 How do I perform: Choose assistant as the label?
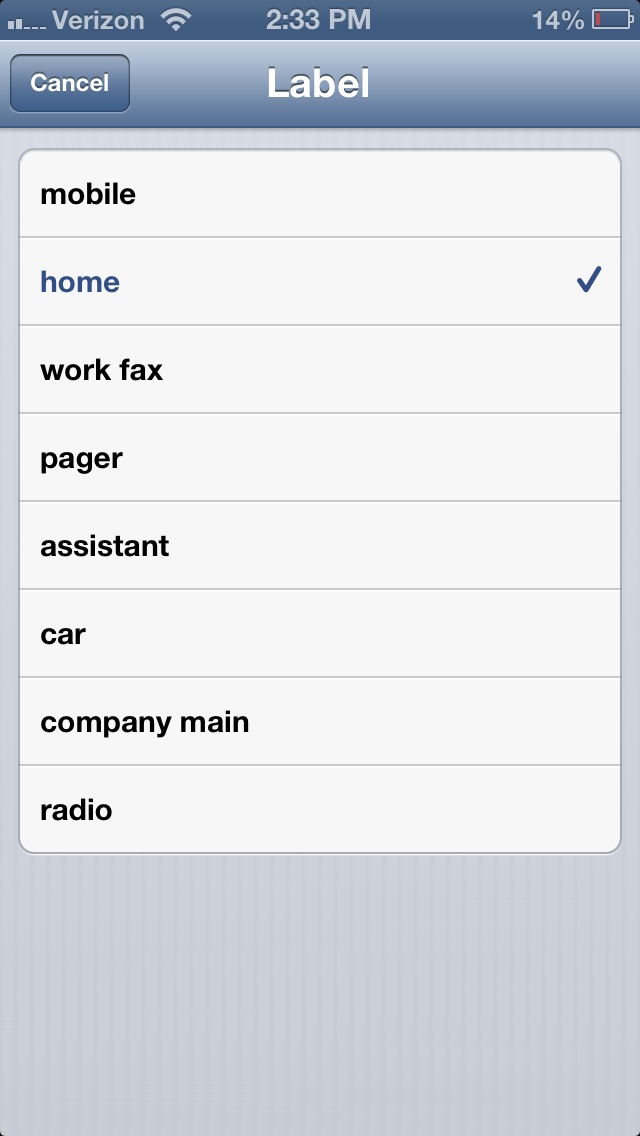tap(320, 546)
